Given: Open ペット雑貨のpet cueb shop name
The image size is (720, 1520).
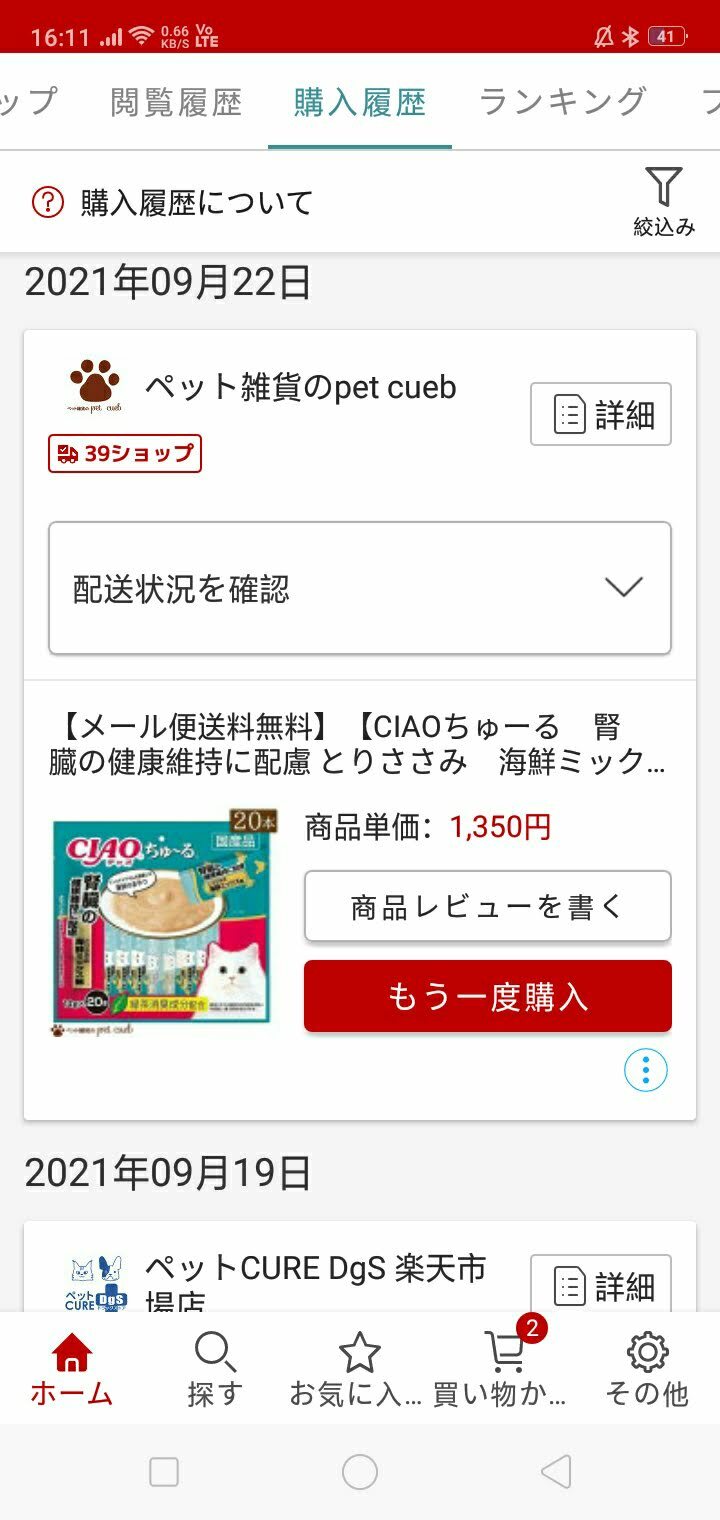Looking at the screenshot, I should coord(300,387).
